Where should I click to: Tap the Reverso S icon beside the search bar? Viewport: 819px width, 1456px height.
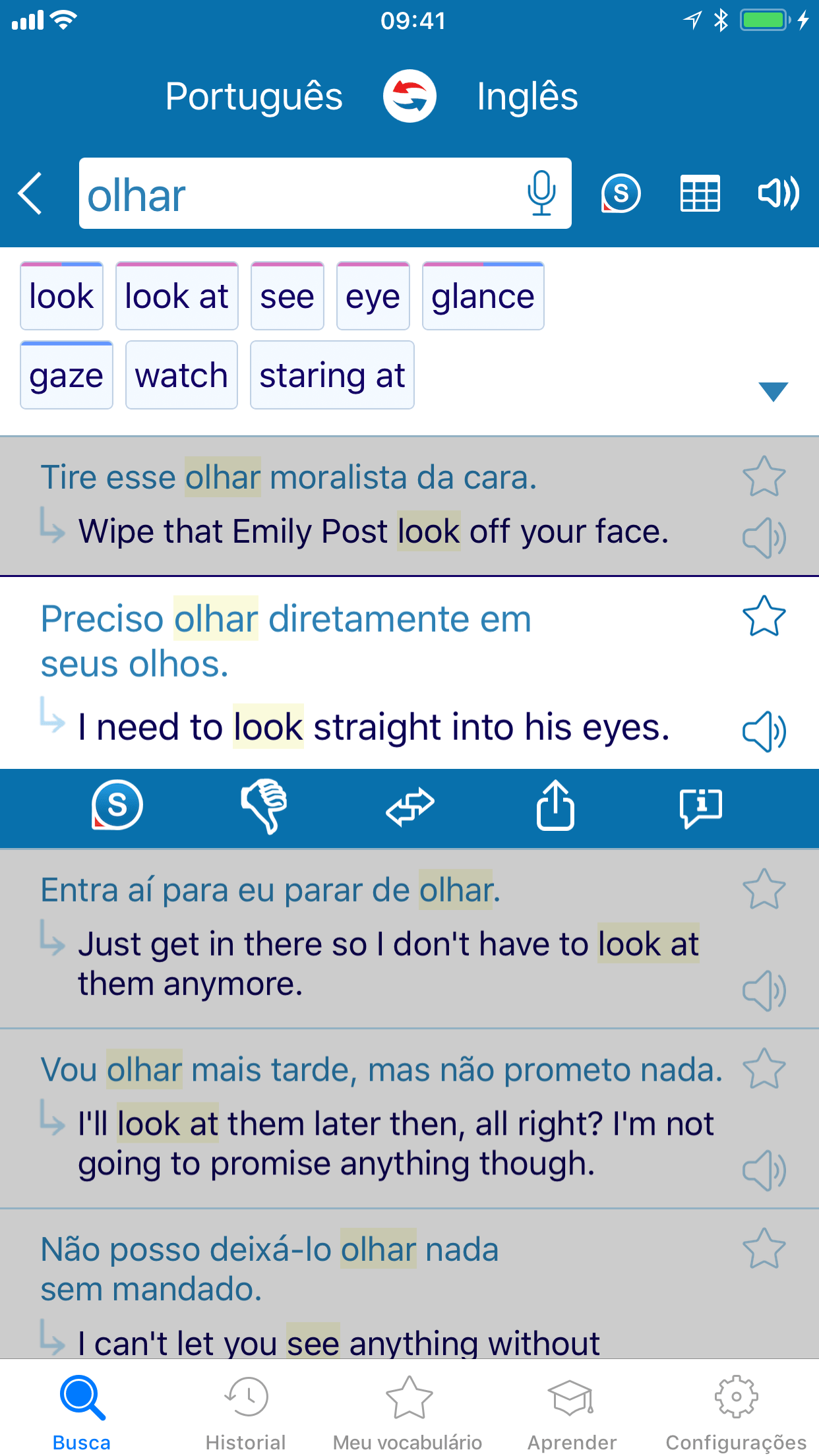click(620, 193)
